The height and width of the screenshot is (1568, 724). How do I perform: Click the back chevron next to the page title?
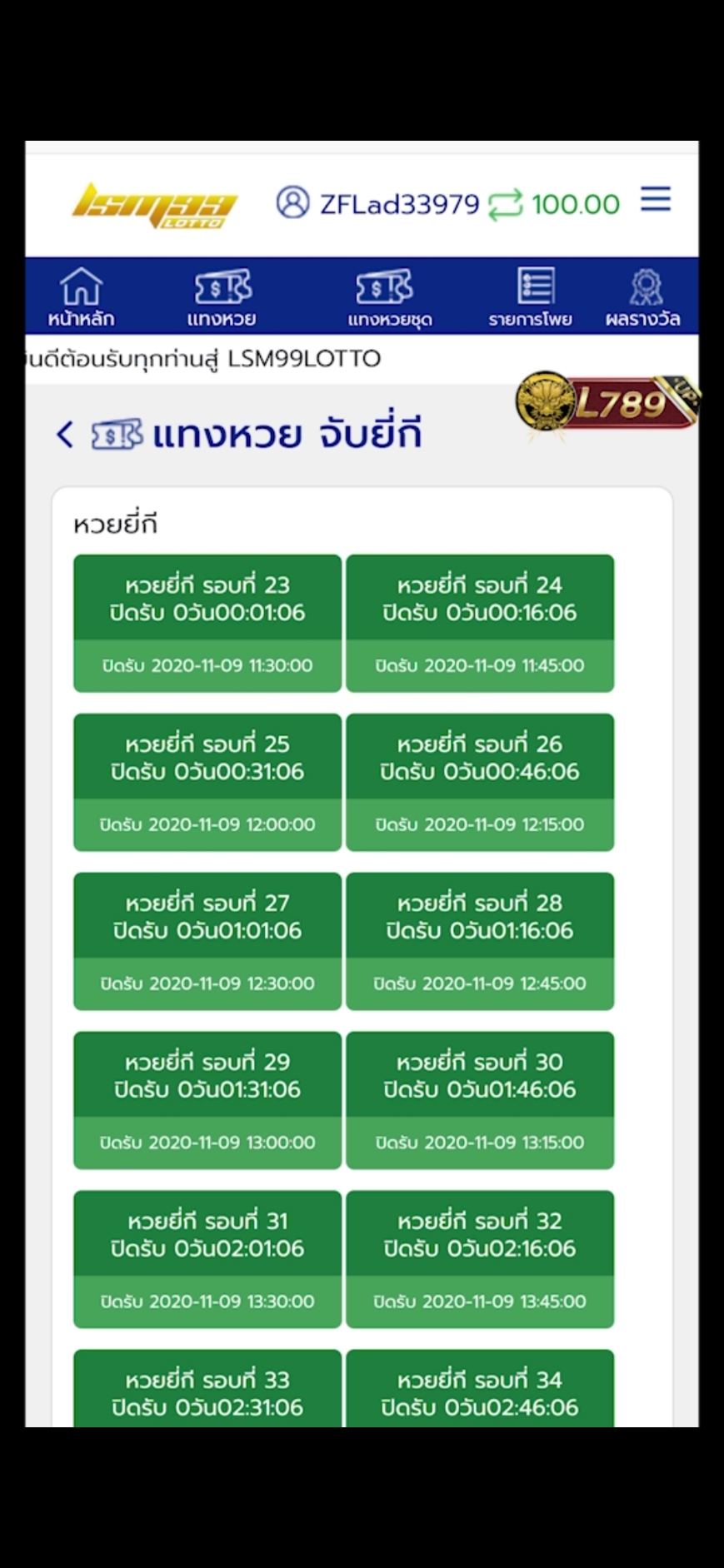click(63, 434)
